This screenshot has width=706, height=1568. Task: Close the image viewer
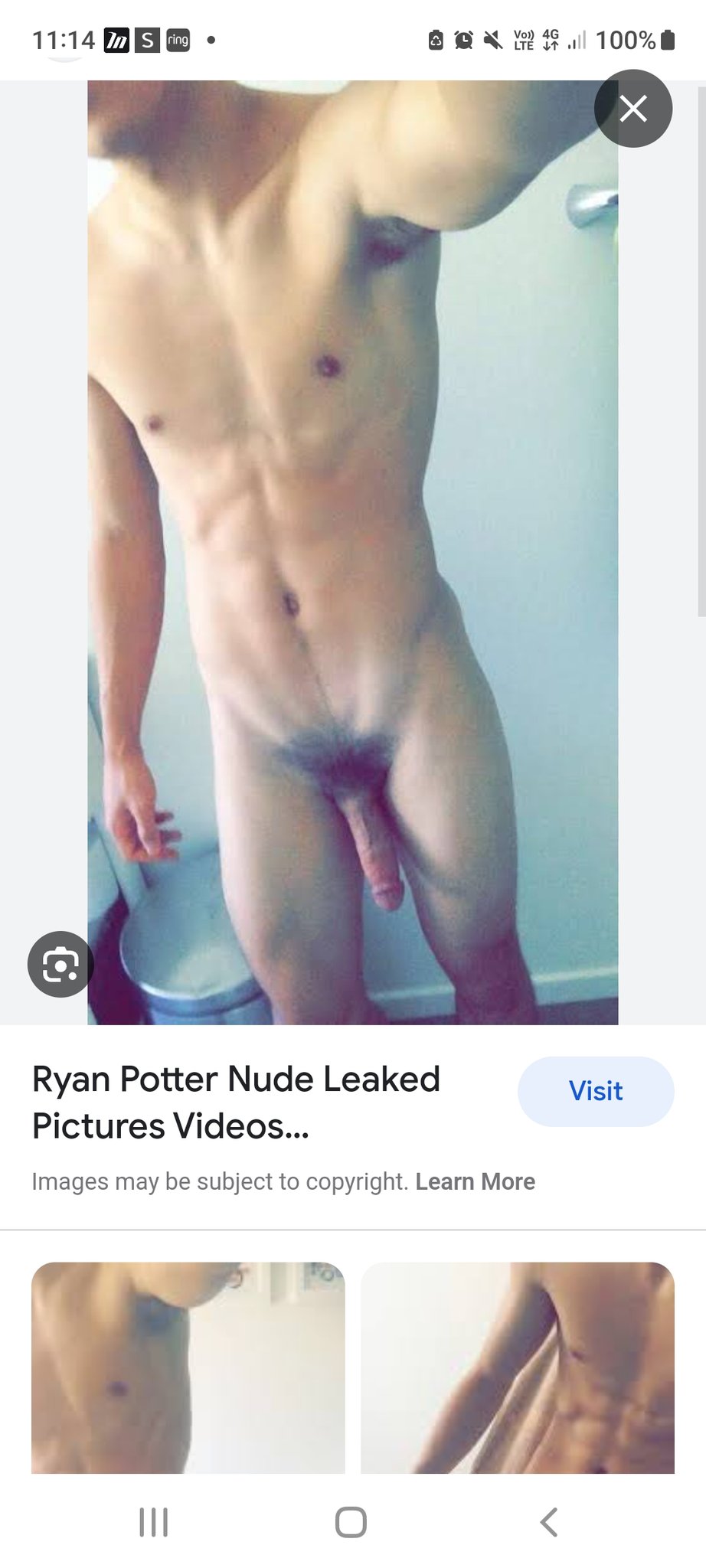click(x=633, y=109)
